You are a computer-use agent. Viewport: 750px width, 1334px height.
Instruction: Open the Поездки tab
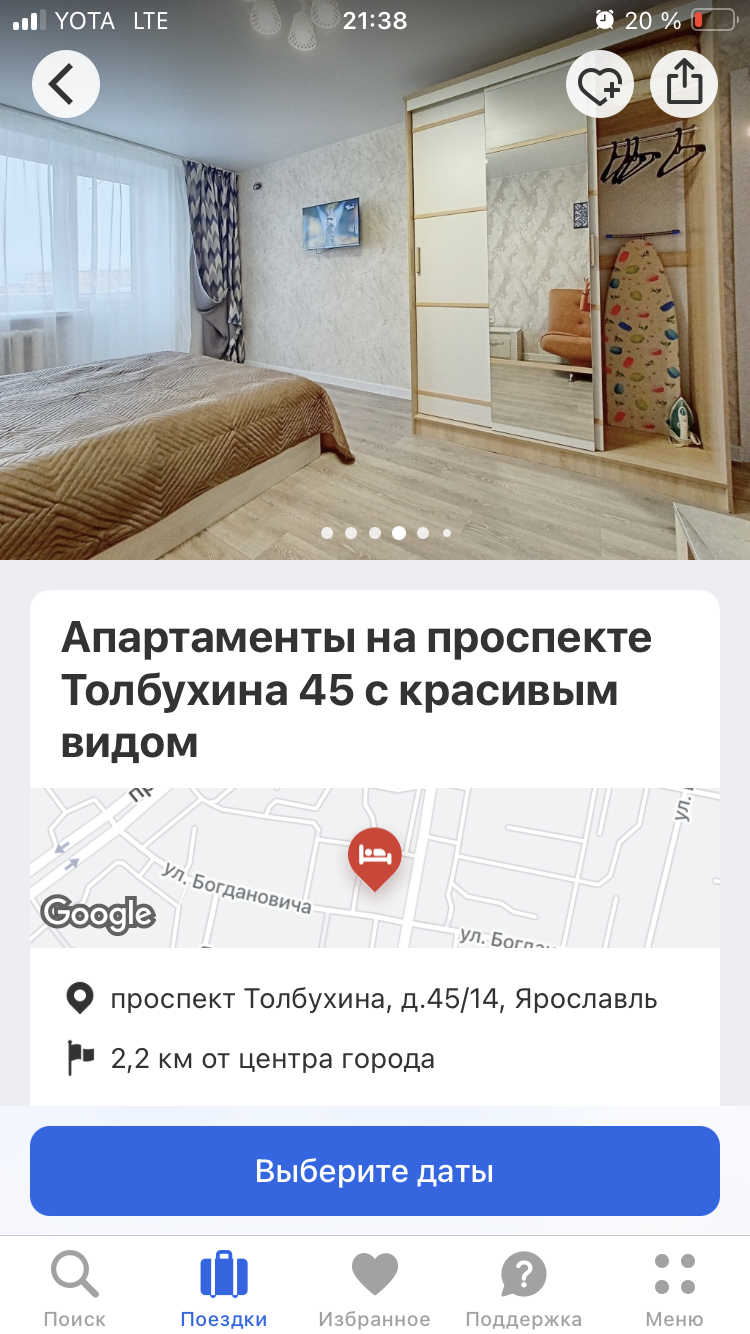pyautogui.click(x=224, y=1288)
